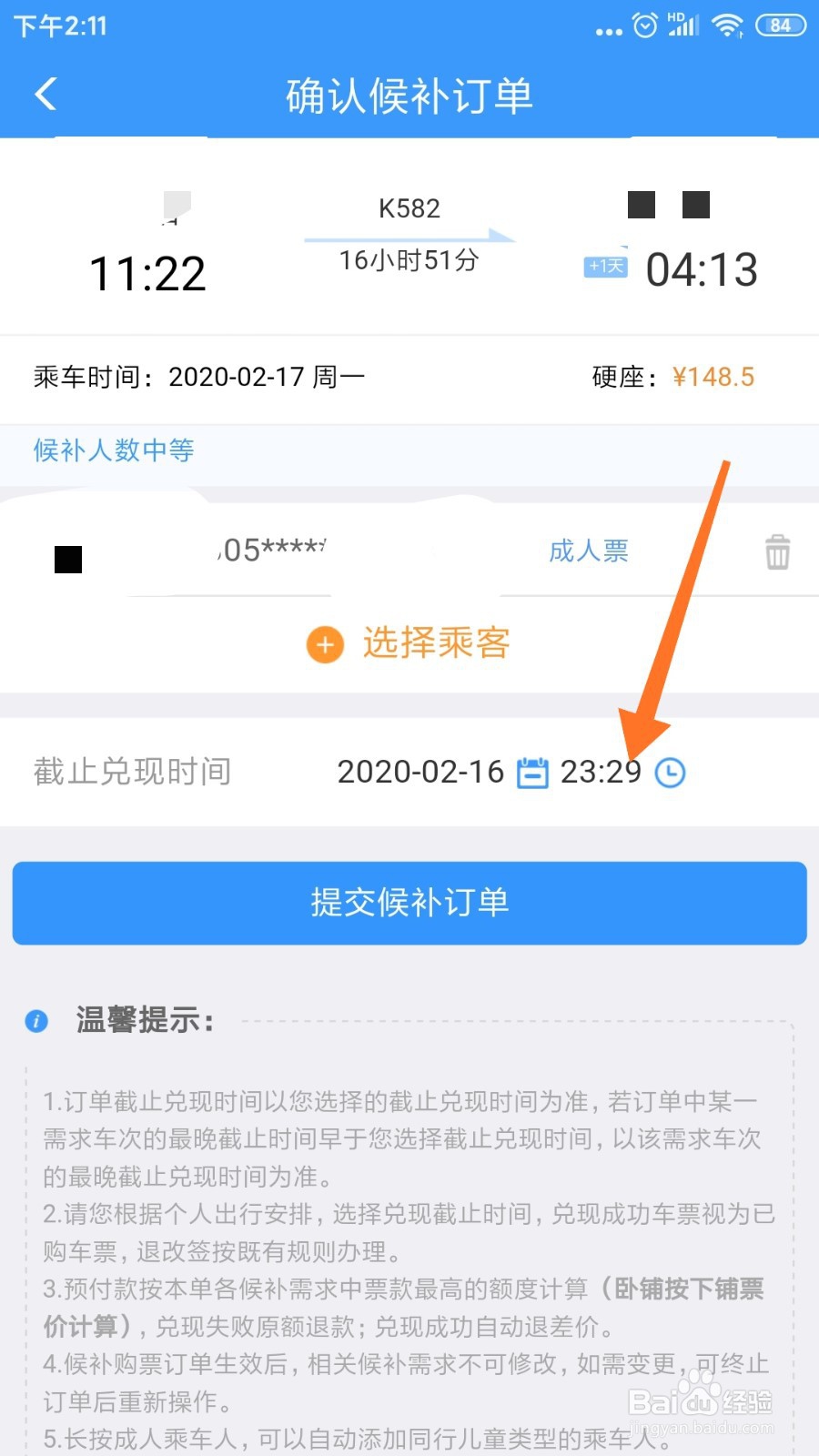Tap the orange plus icon for adding passengers
819x1456 pixels.
(324, 644)
